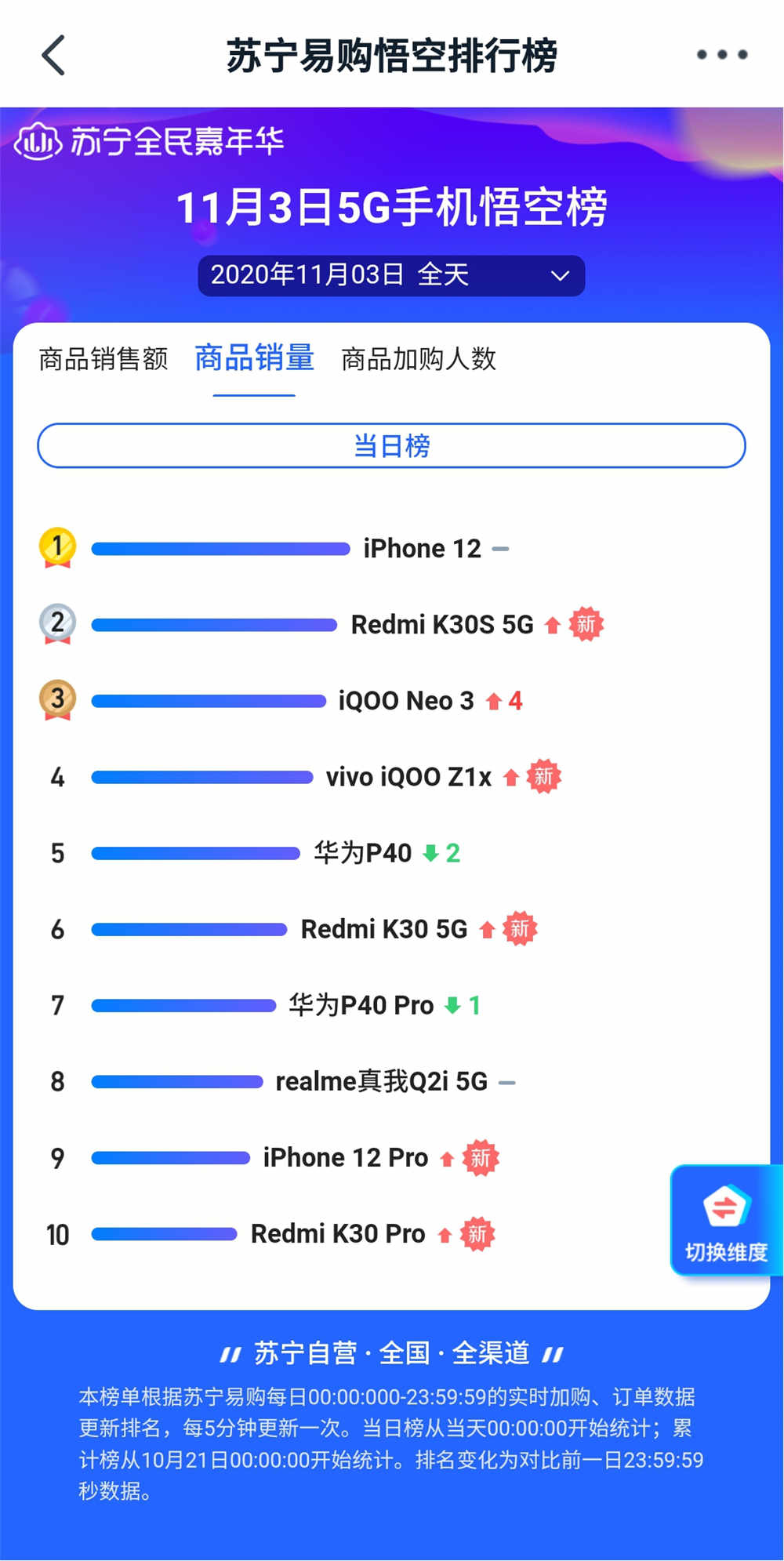
Task: Switch to the 商品销售额 tab
Action: [x=103, y=359]
